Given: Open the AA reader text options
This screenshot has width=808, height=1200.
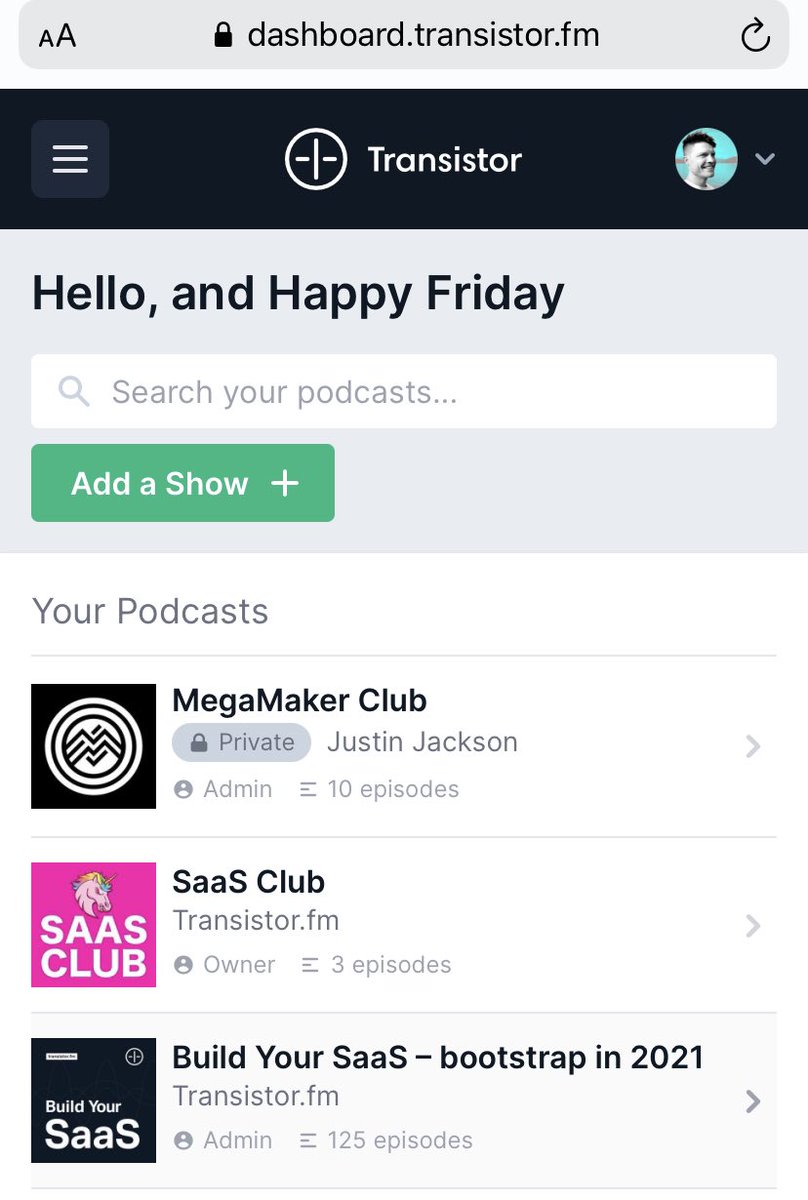Looking at the screenshot, I should click(57, 37).
